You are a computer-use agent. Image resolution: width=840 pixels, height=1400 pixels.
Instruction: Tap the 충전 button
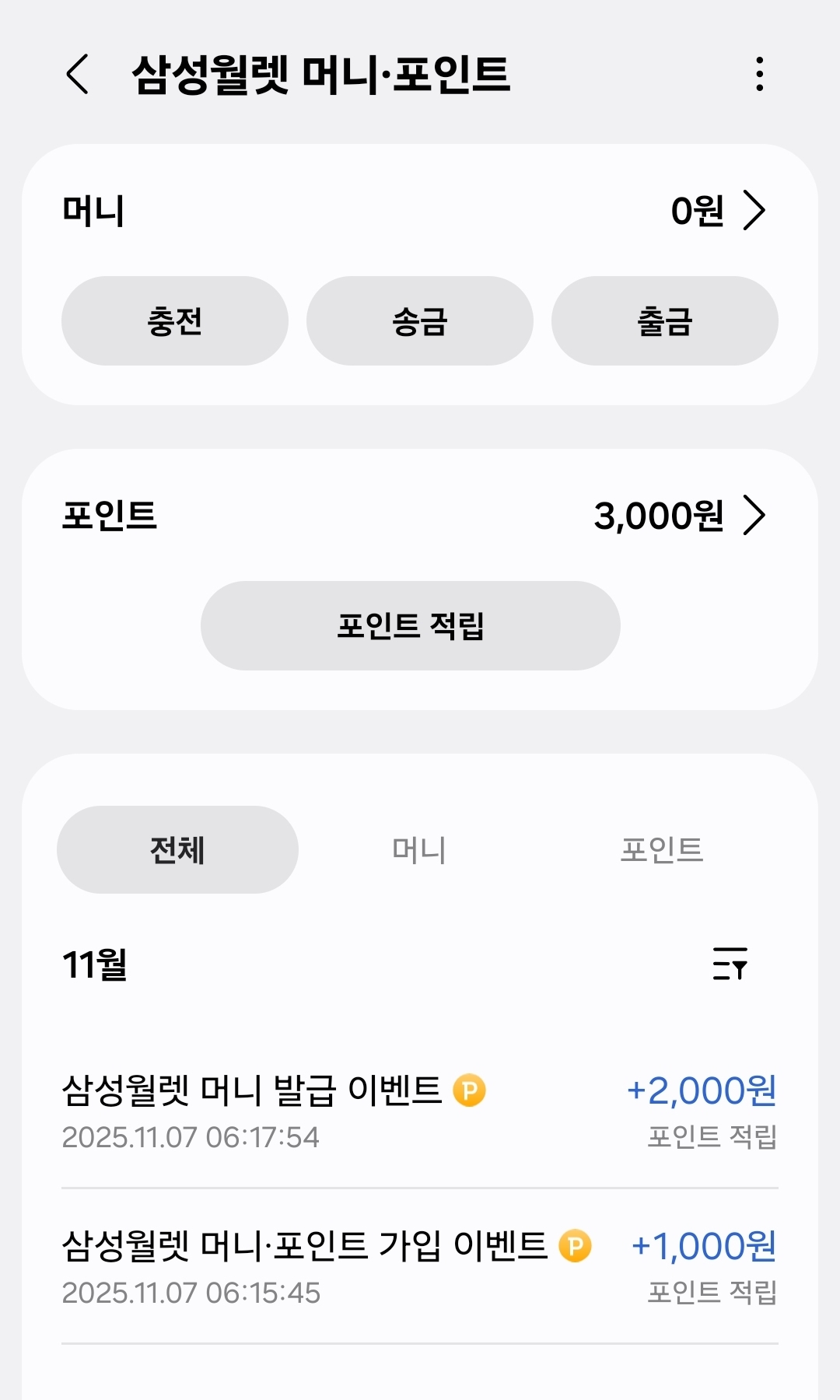pos(175,321)
